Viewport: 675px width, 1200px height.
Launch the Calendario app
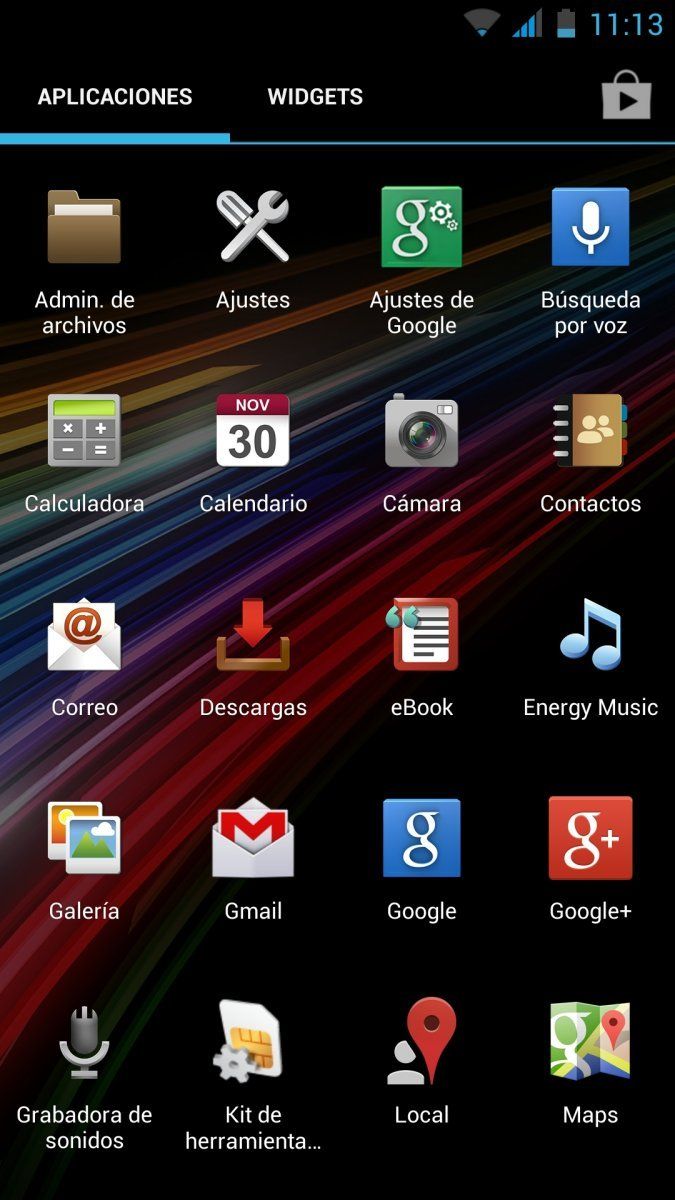[x=253, y=431]
